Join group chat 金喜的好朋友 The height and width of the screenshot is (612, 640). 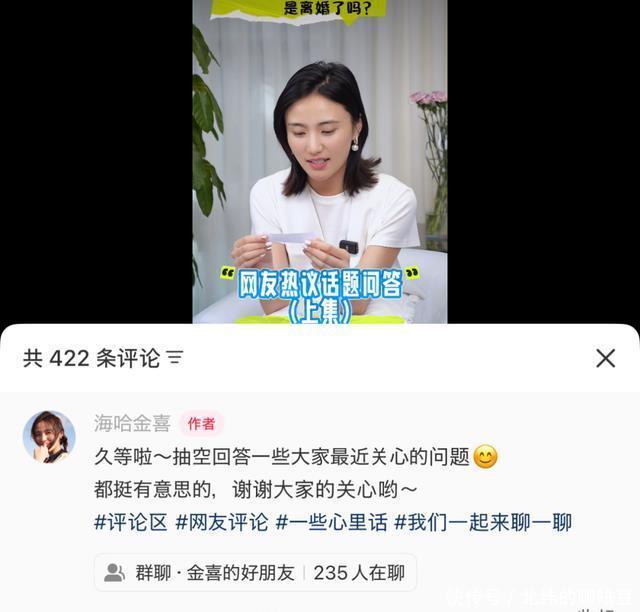point(255,573)
